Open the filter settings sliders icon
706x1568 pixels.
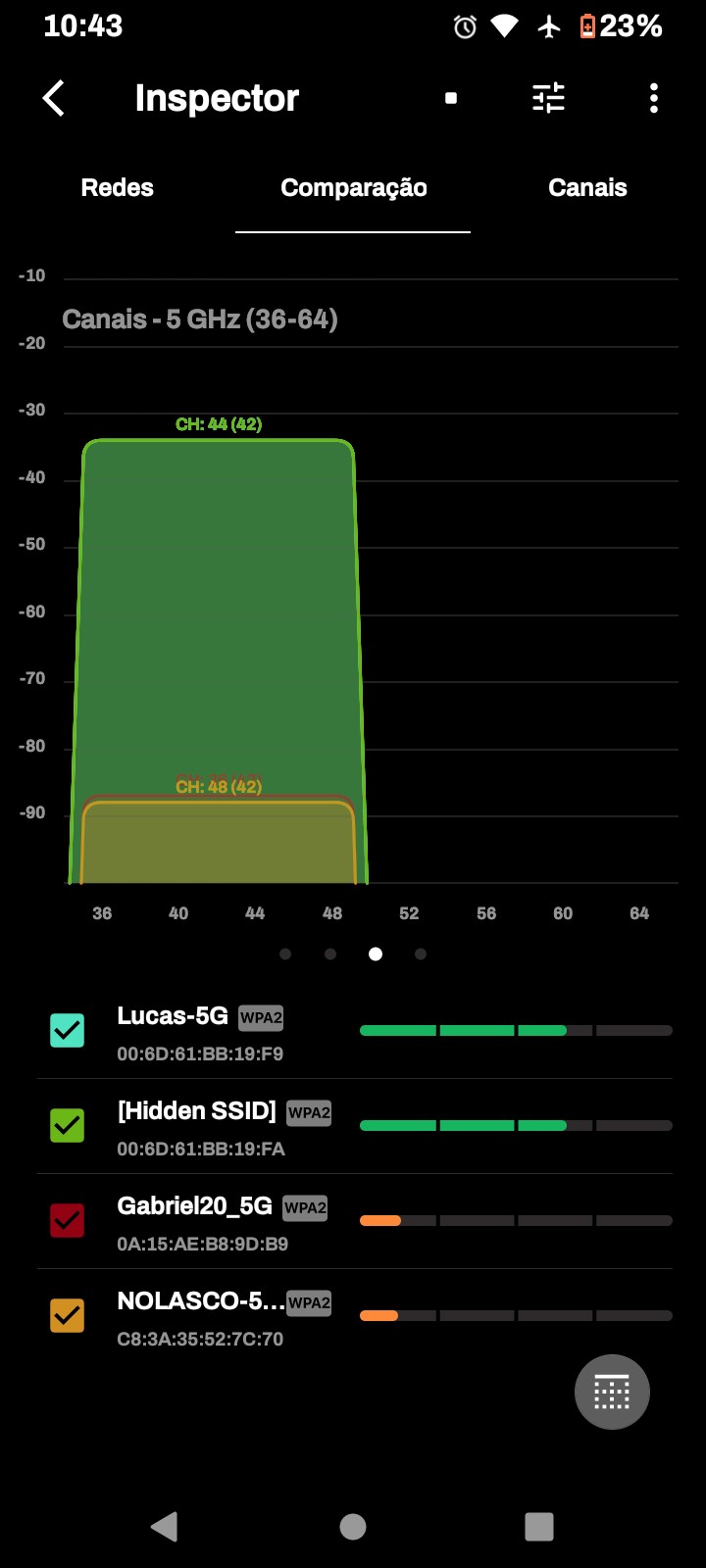point(548,98)
